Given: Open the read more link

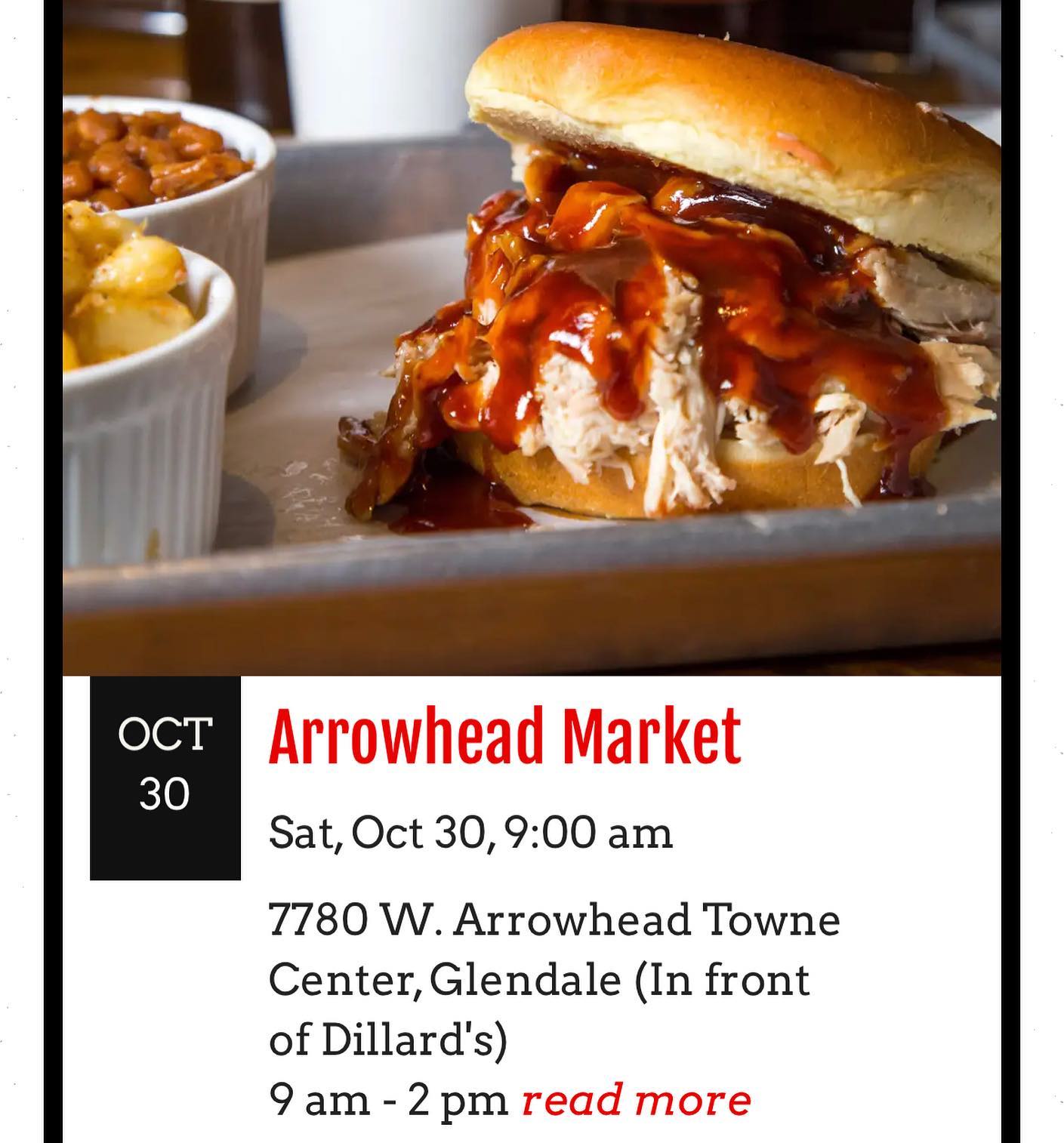Looking at the screenshot, I should pos(636,1099).
